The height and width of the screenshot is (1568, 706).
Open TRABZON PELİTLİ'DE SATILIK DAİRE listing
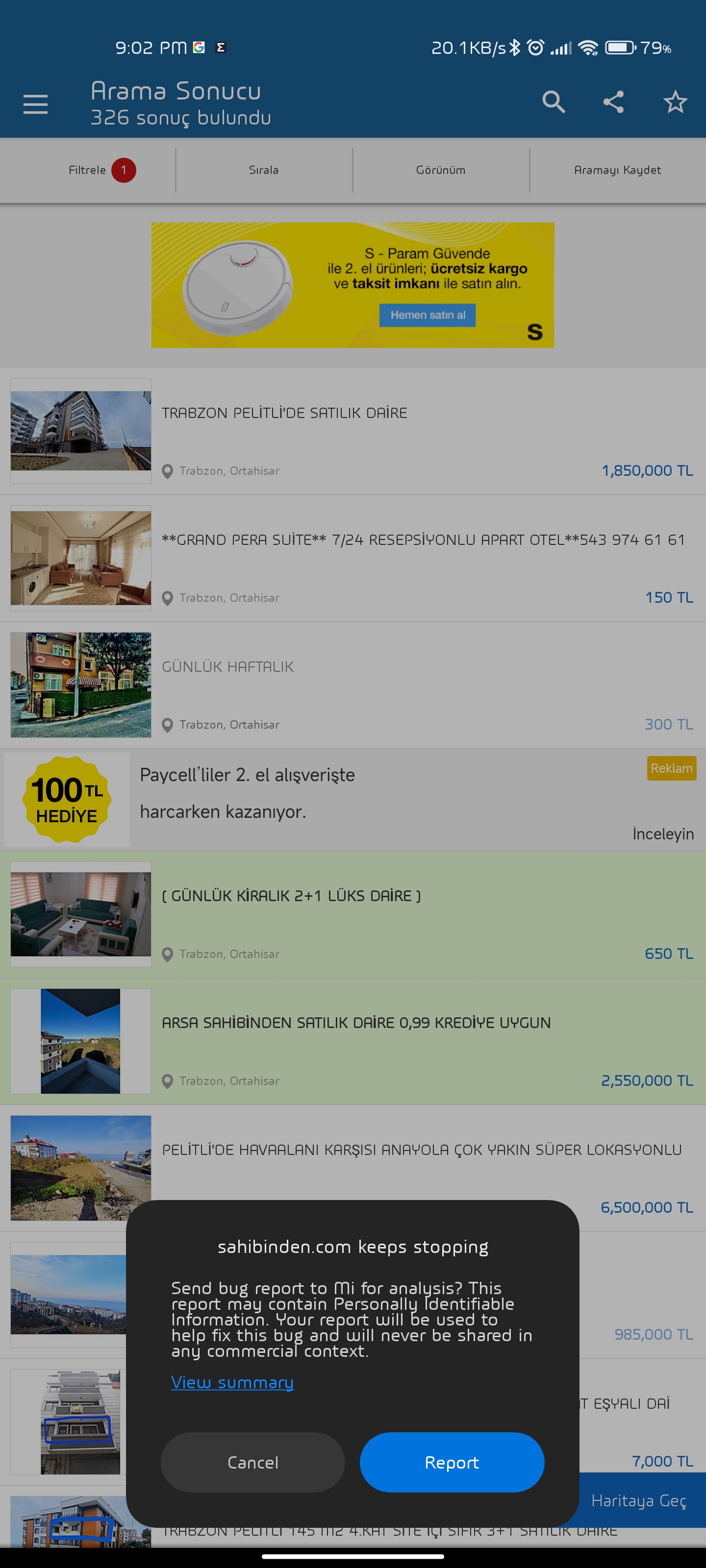click(x=353, y=431)
